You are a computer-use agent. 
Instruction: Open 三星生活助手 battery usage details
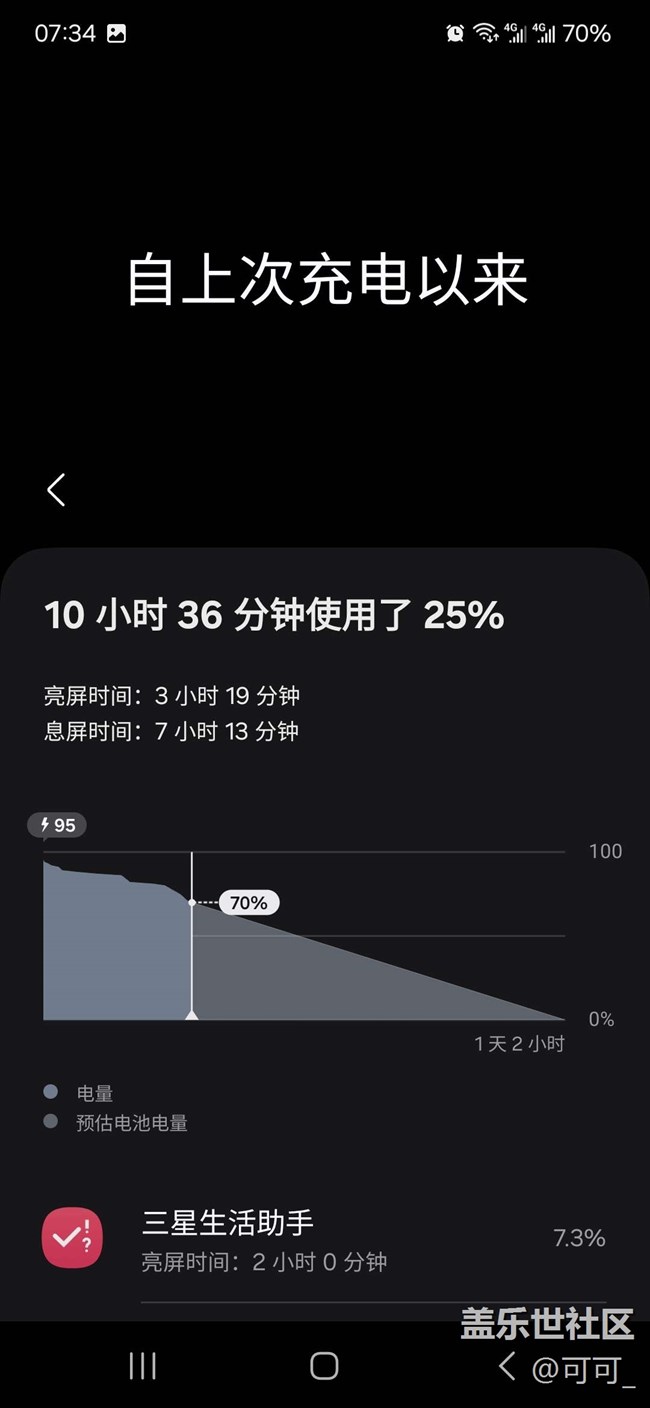(325, 1239)
